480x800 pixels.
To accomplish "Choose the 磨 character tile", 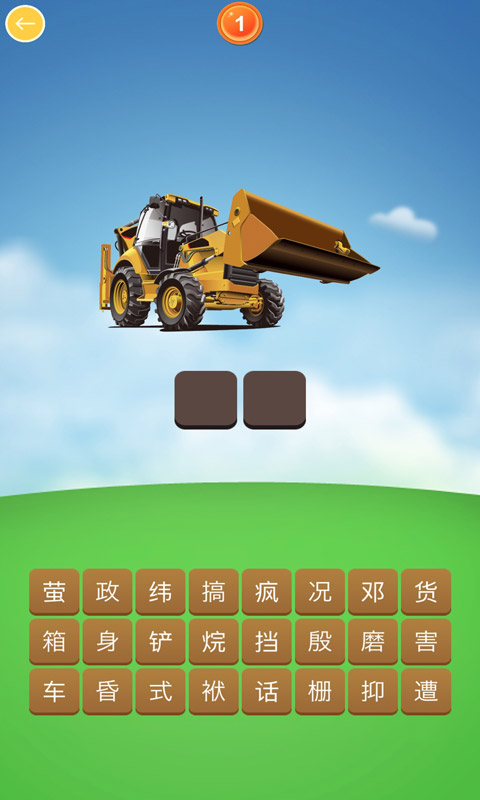I will [x=373, y=641].
